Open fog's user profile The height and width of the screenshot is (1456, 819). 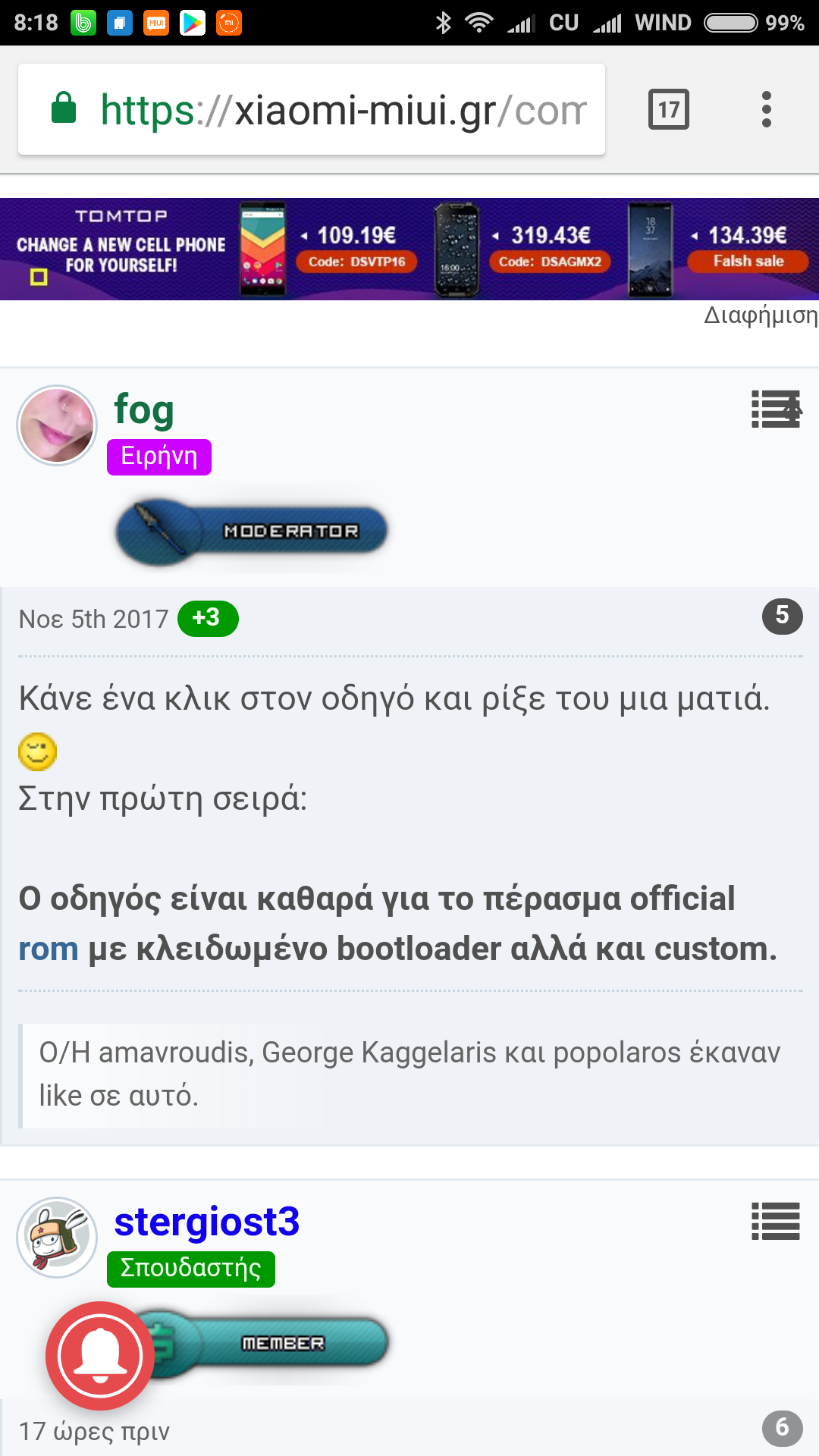(x=144, y=409)
